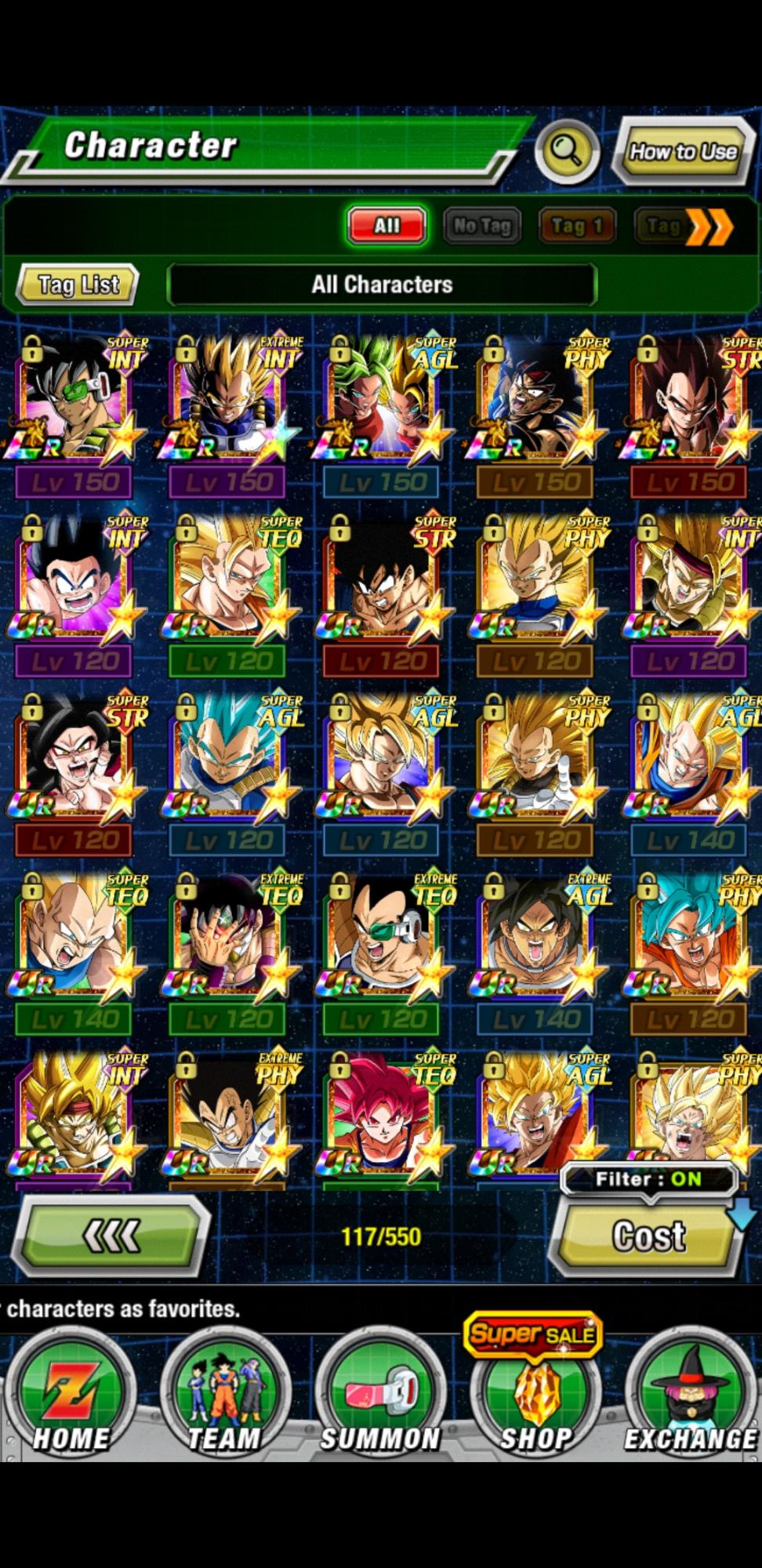Viewport: 762px width, 1568px height.
Task: Switch to the Tag 1 filter
Action: pos(577,227)
